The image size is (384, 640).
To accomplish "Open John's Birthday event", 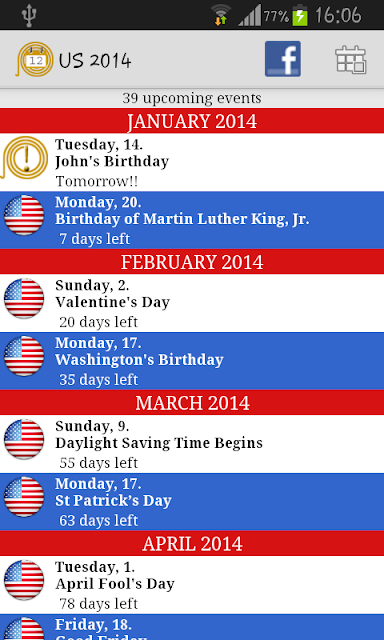I will (x=192, y=162).
